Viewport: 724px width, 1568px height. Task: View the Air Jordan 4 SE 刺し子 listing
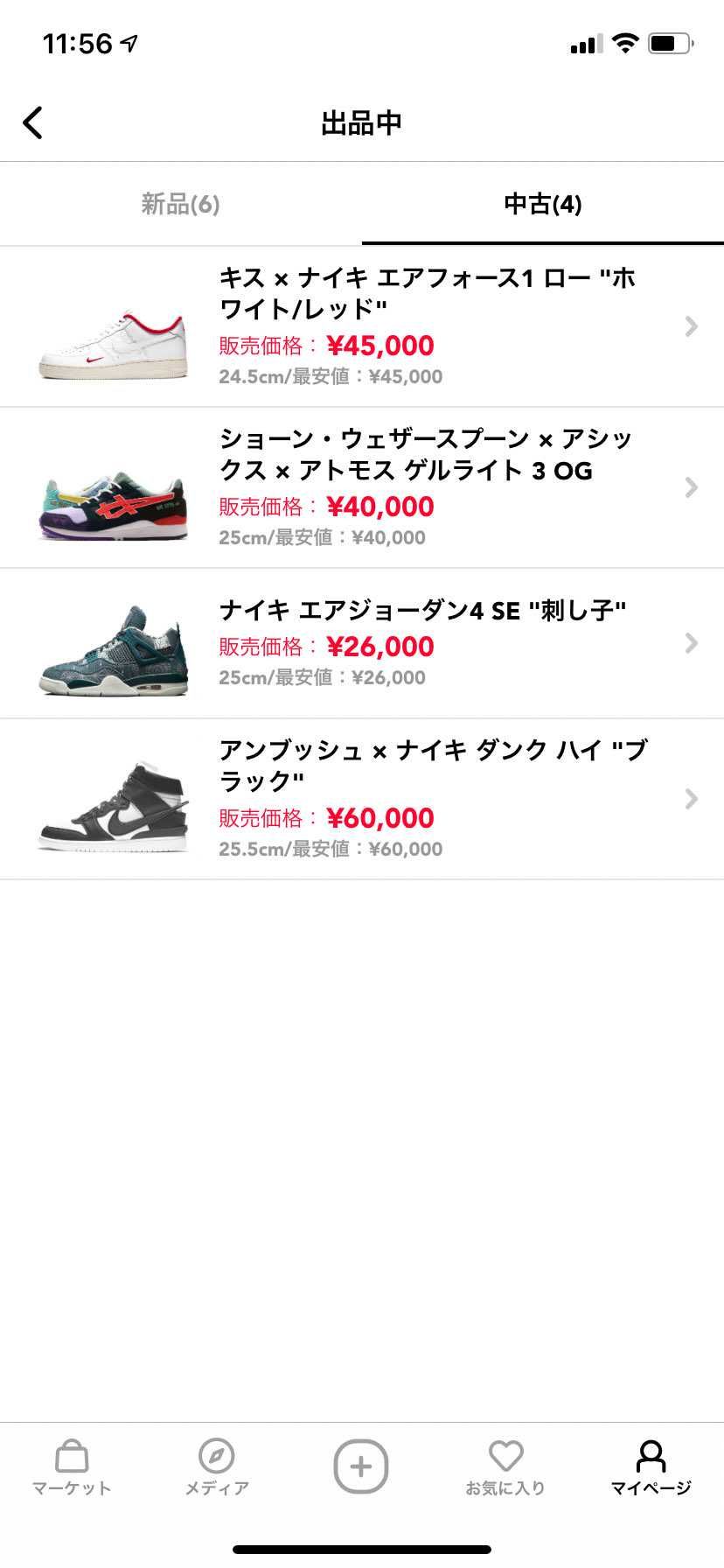pyautogui.click(x=362, y=643)
